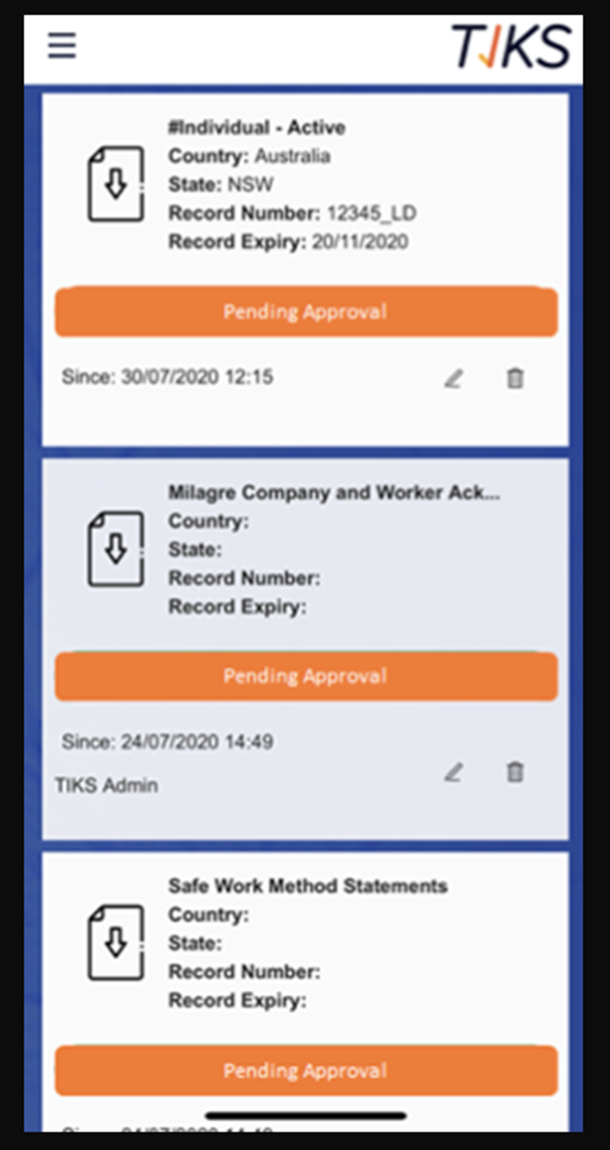610x1150 pixels.
Task: Edit the Milagre Company and Worker record
Action: (454, 772)
